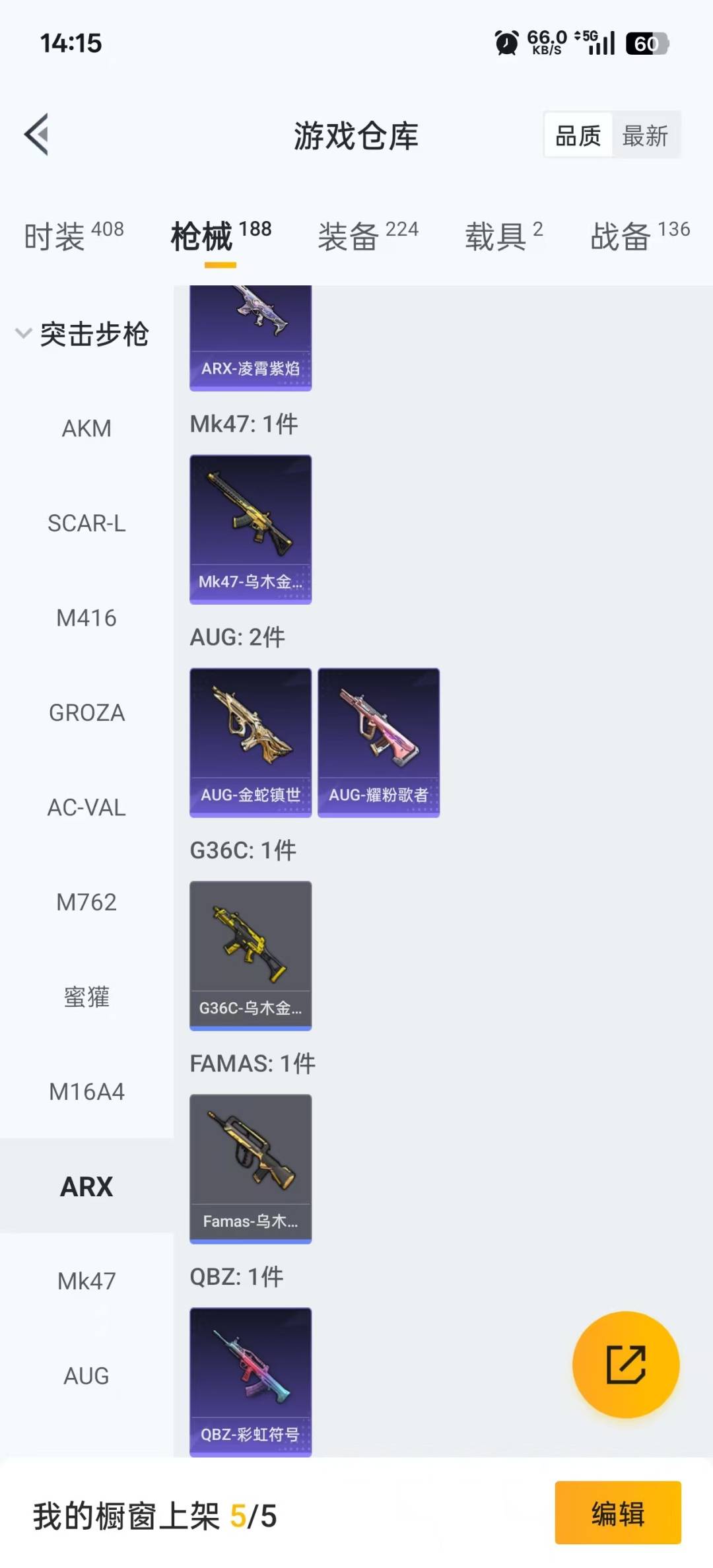Tap the yellow share floating button

point(625,1364)
